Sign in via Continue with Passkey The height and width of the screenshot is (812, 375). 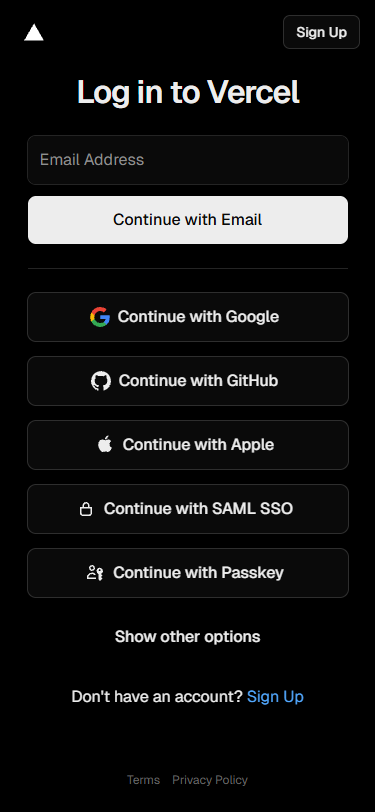[x=188, y=573]
